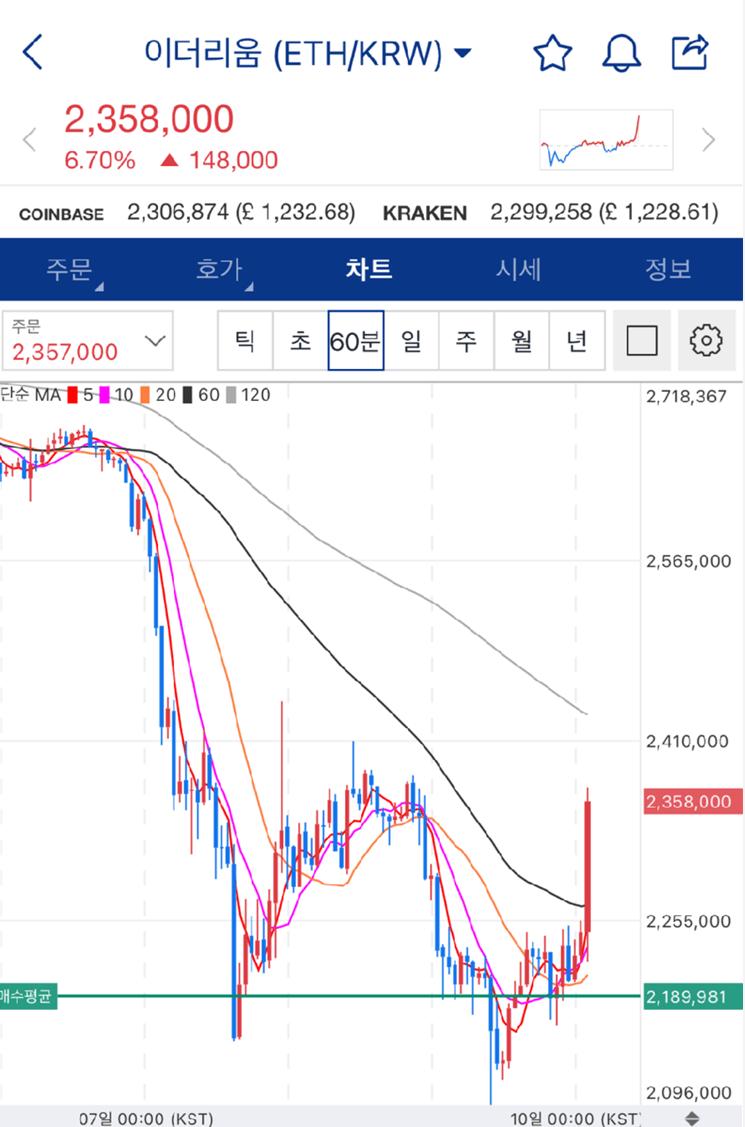Viewport: 745px width, 1127px height.
Task: Select the 일 daily chart interval
Action: coord(411,341)
